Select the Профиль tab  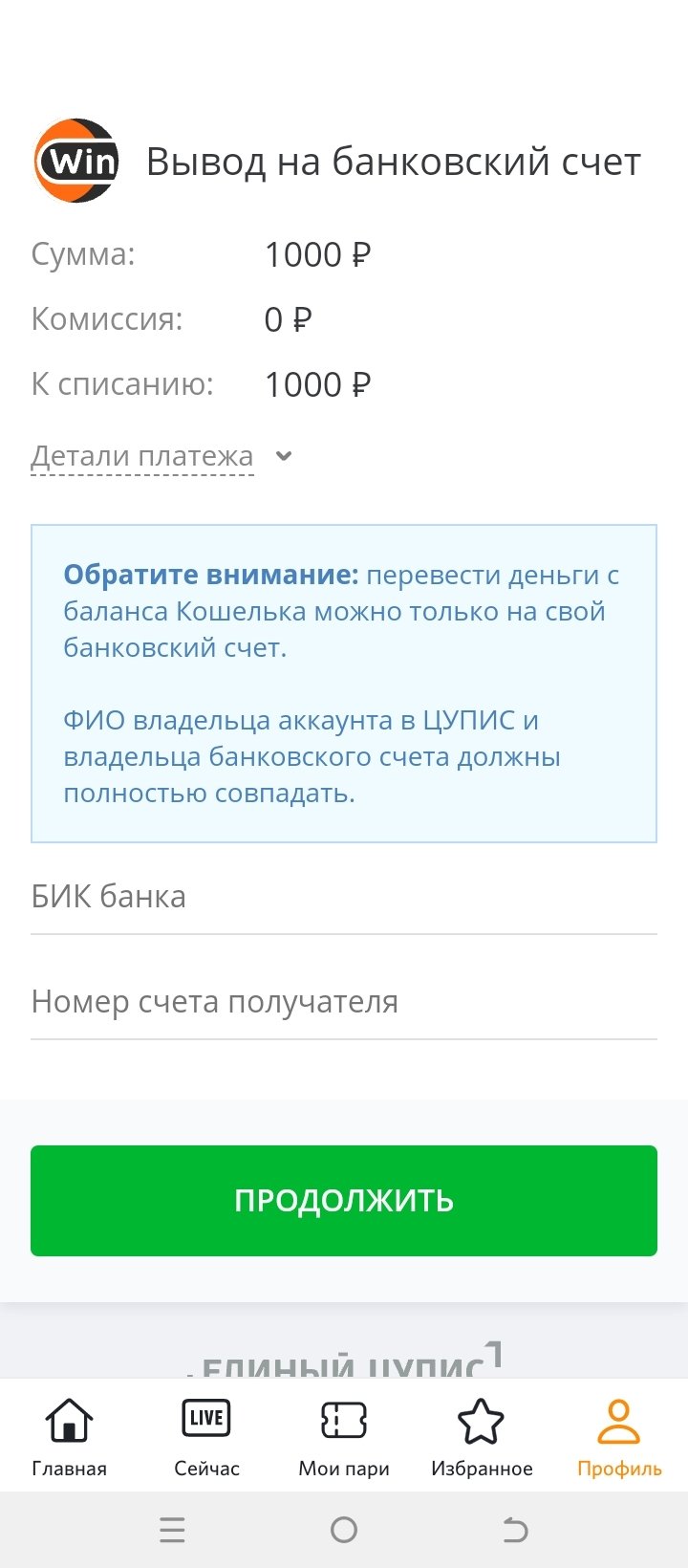tap(619, 1436)
